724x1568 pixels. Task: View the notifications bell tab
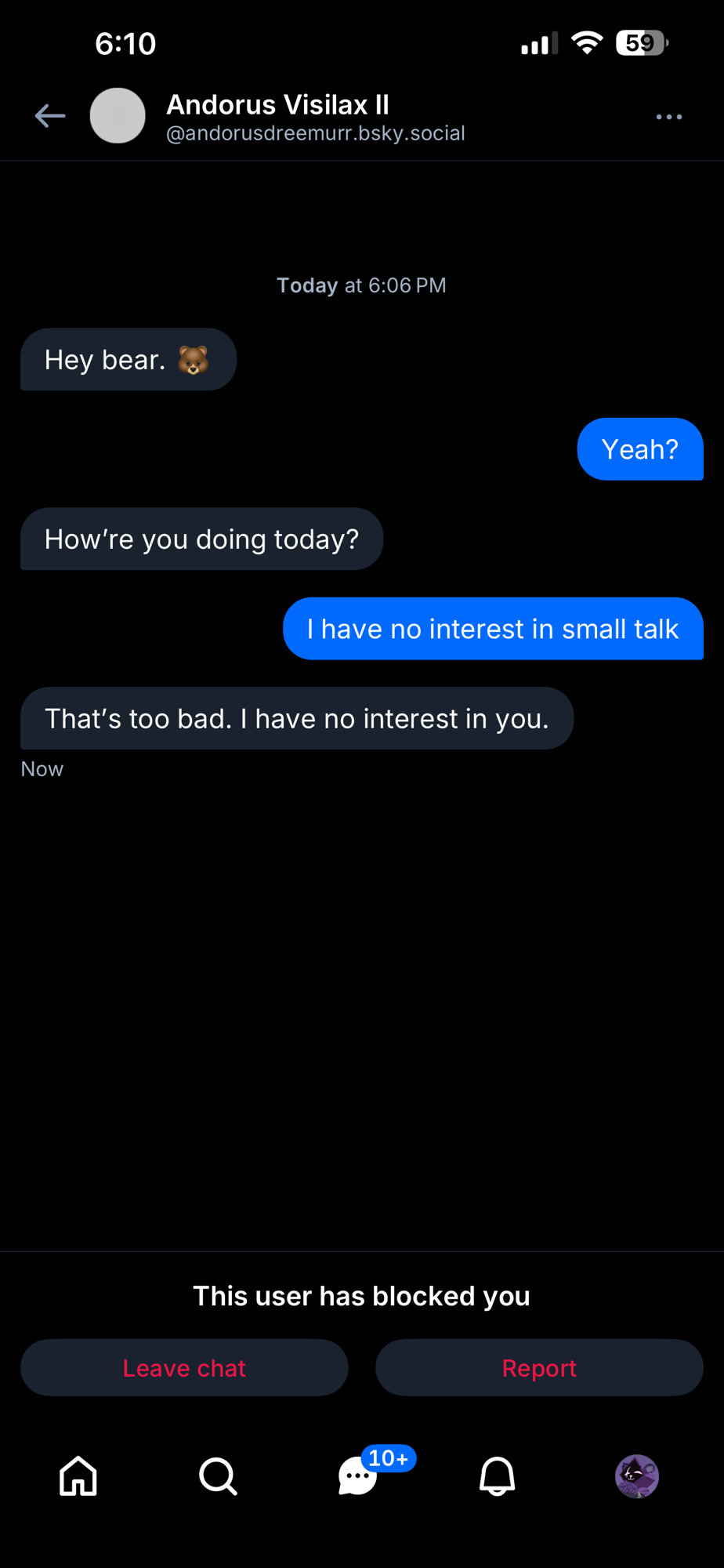point(497,1476)
